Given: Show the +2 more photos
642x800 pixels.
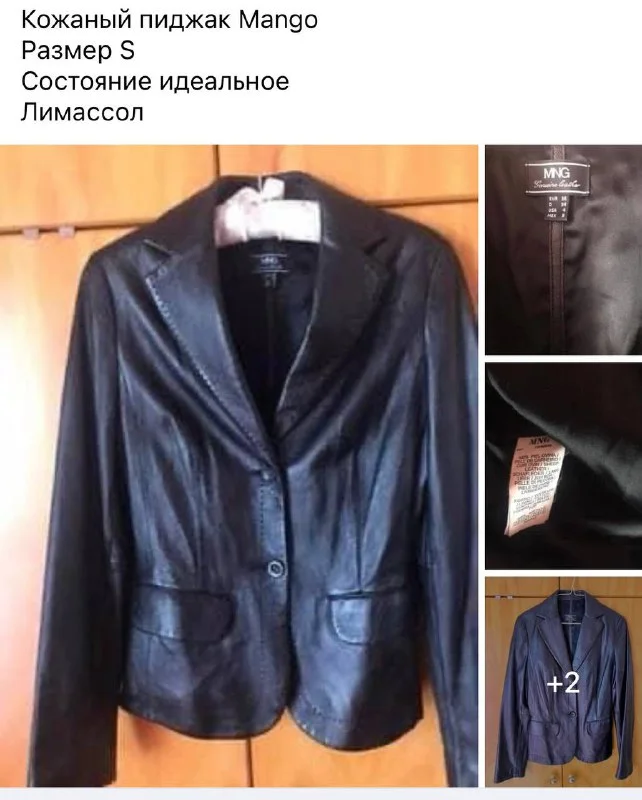Looking at the screenshot, I should (x=563, y=685).
